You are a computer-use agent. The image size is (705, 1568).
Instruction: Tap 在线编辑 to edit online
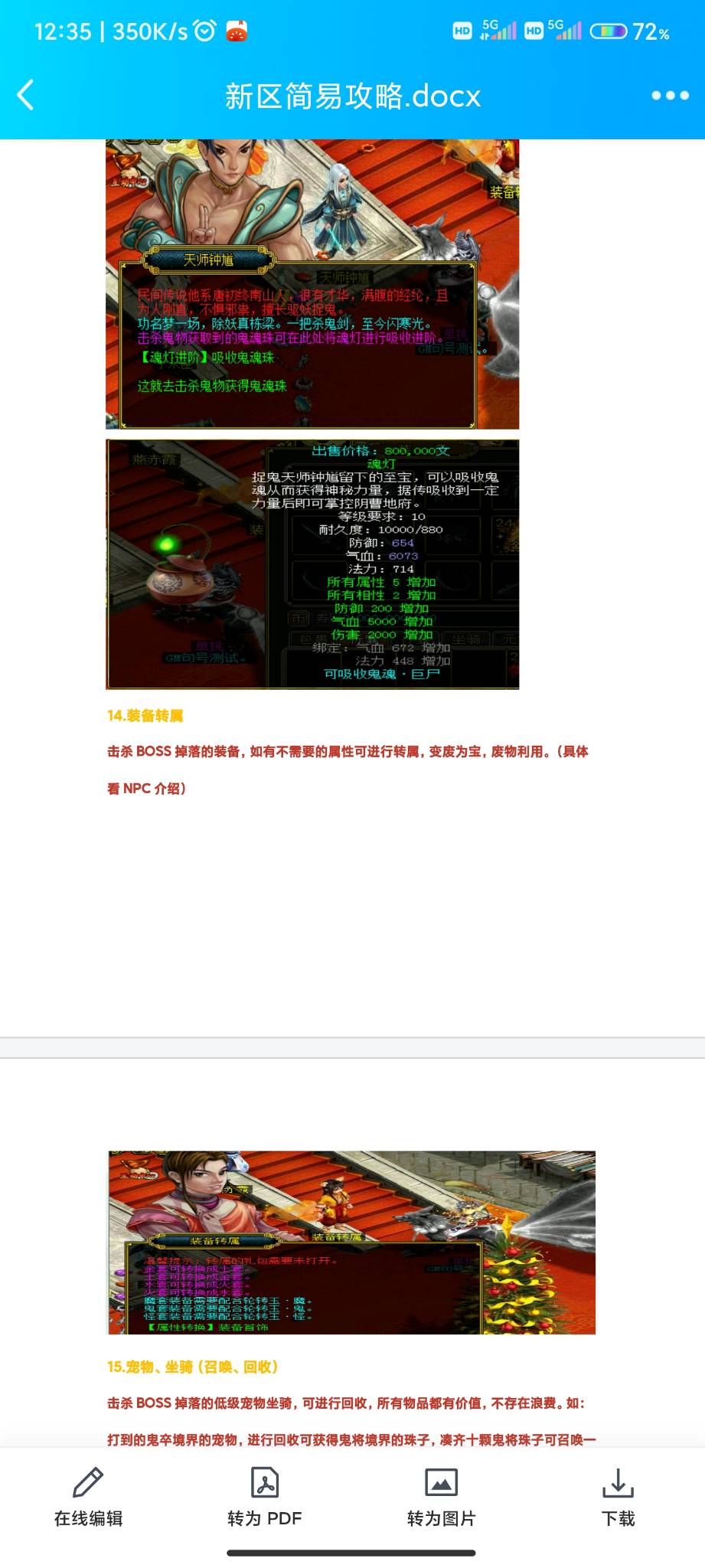88,1498
